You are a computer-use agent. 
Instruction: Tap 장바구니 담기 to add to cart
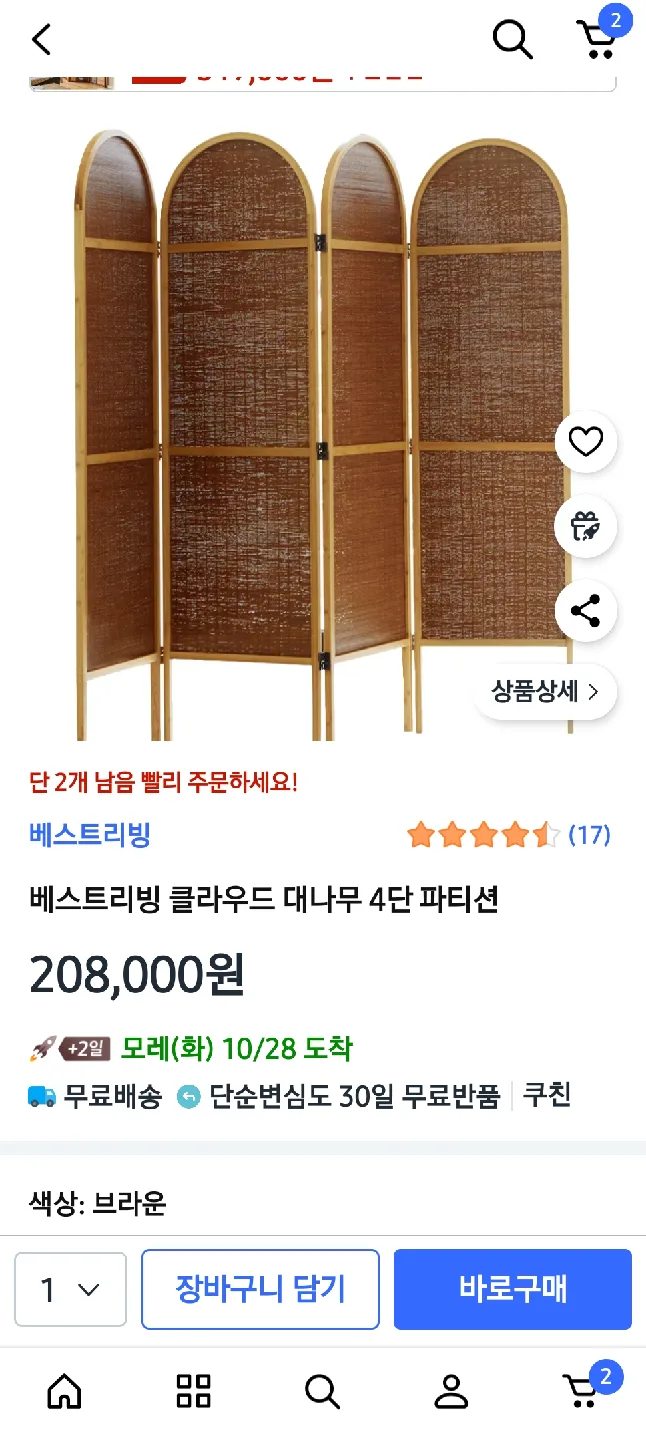point(260,1289)
